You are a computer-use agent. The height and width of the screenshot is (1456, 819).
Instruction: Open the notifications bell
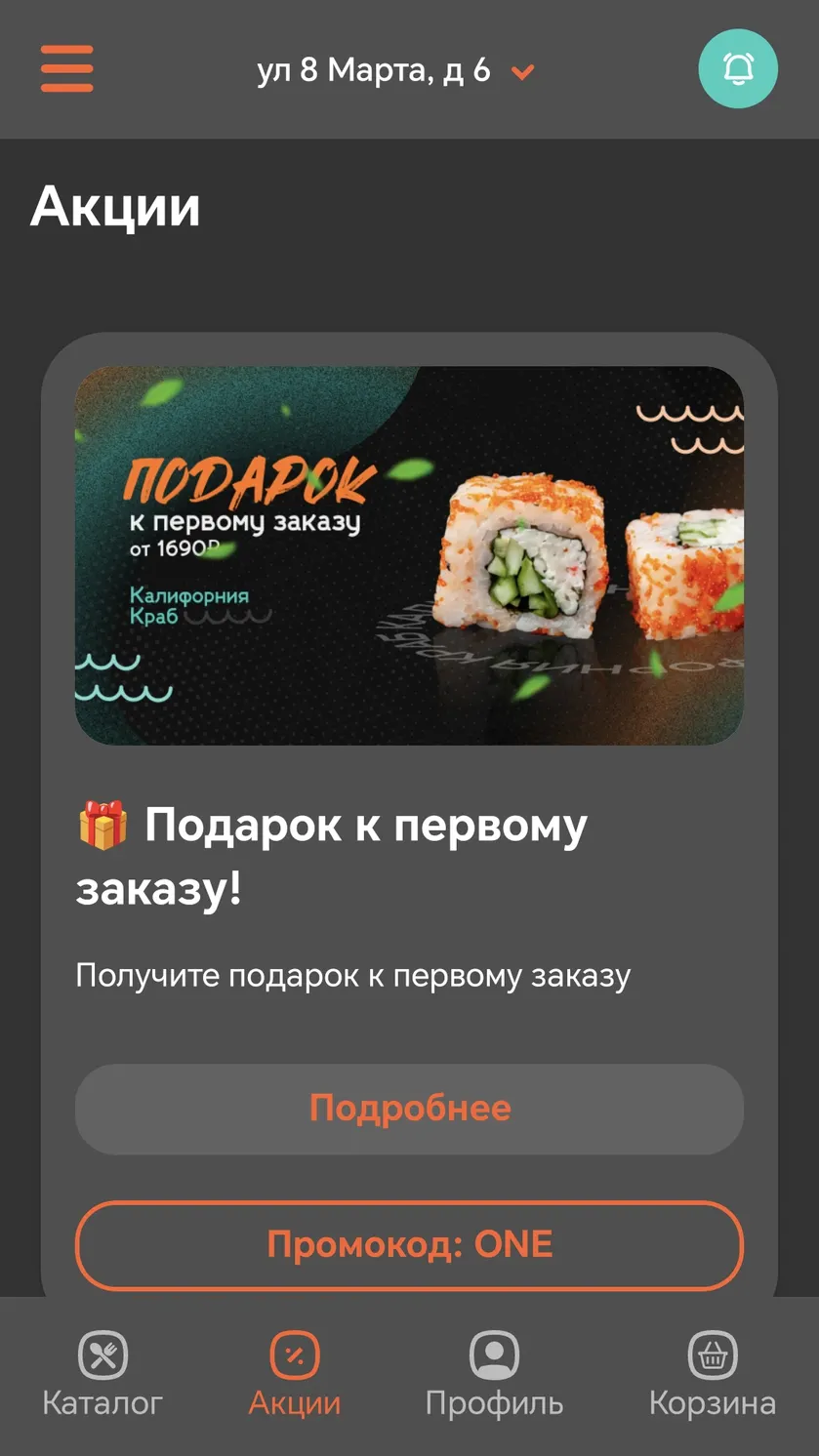[x=738, y=68]
